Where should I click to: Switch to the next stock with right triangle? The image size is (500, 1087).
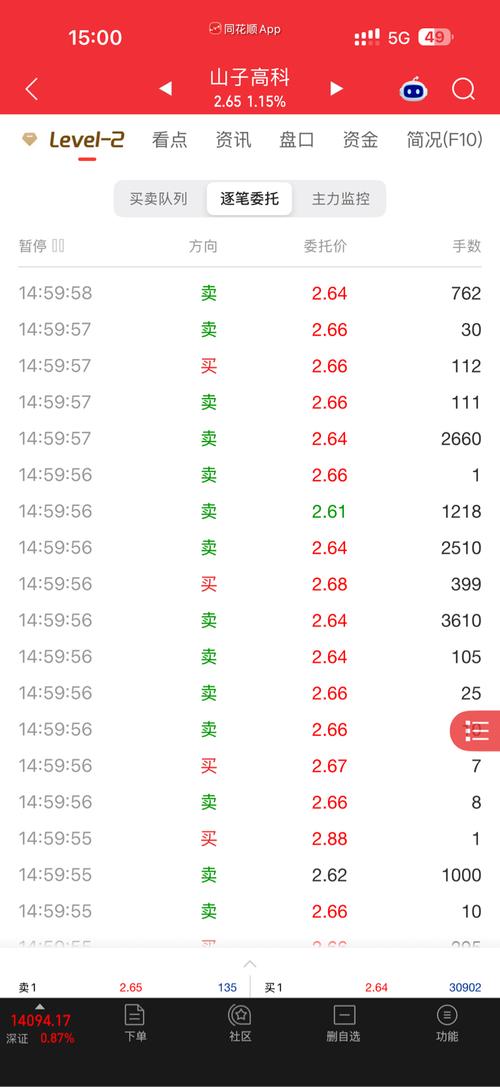click(x=336, y=89)
